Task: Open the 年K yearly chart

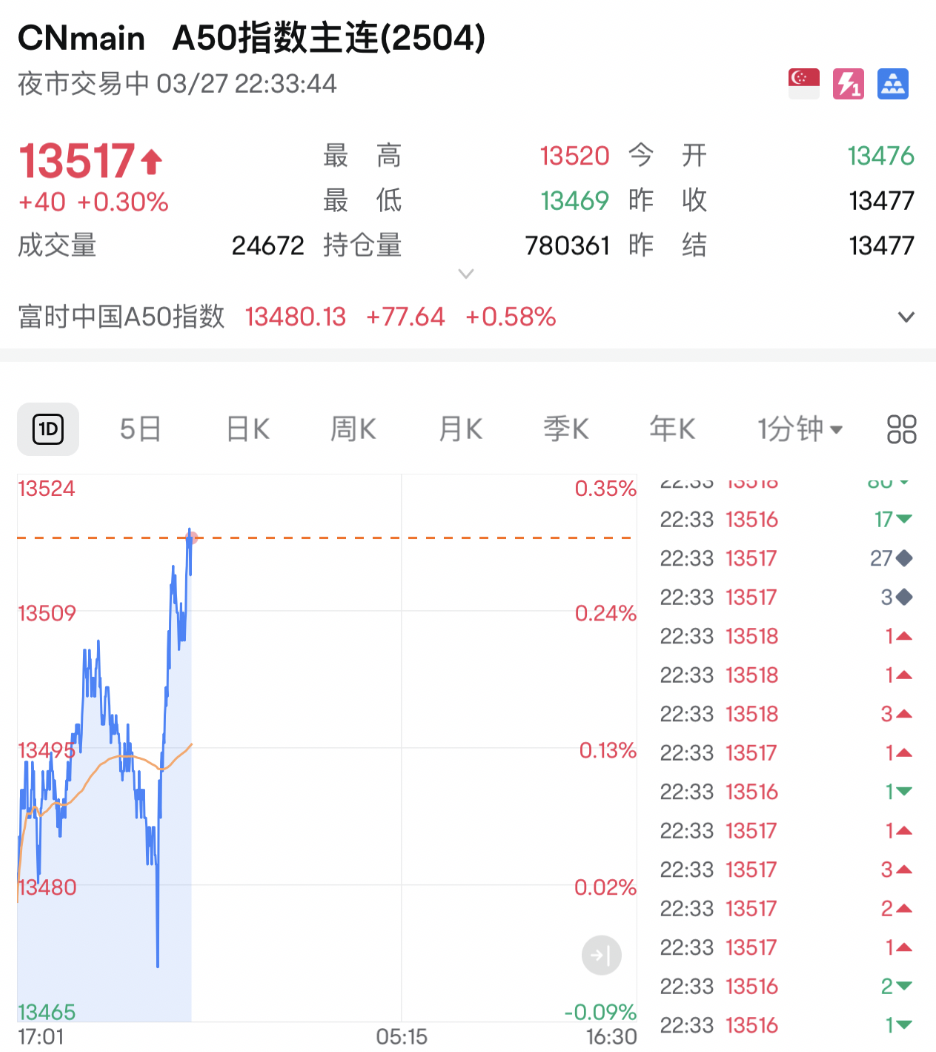Action: click(x=672, y=430)
